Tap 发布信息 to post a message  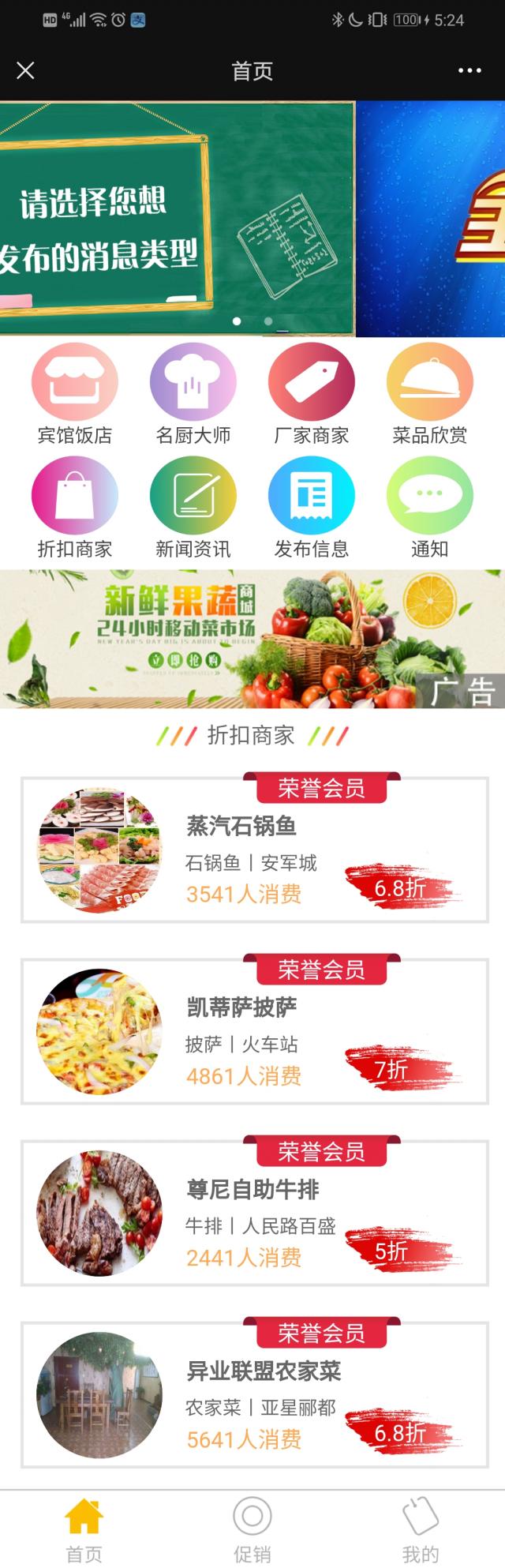click(312, 507)
